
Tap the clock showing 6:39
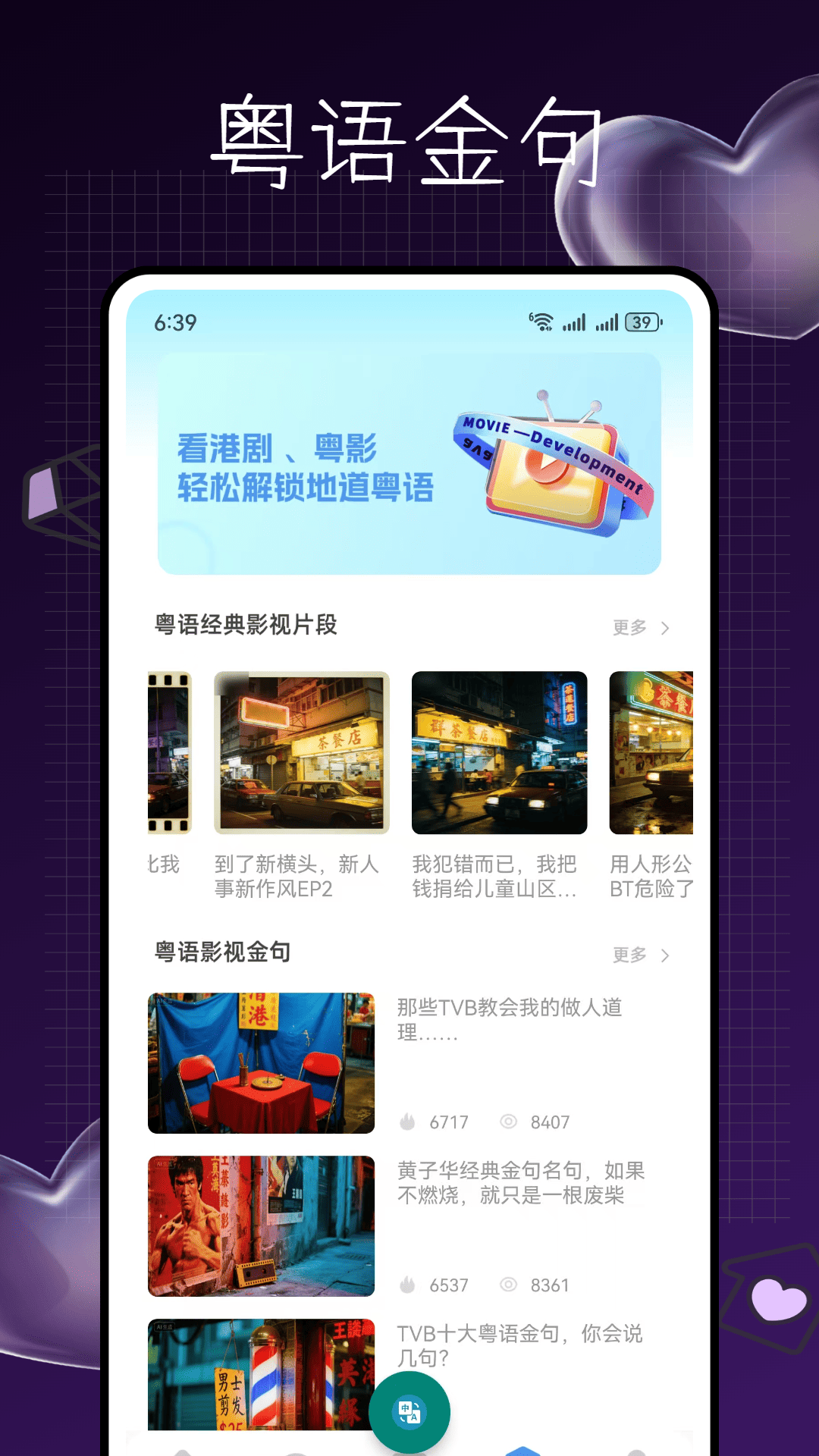click(x=176, y=322)
